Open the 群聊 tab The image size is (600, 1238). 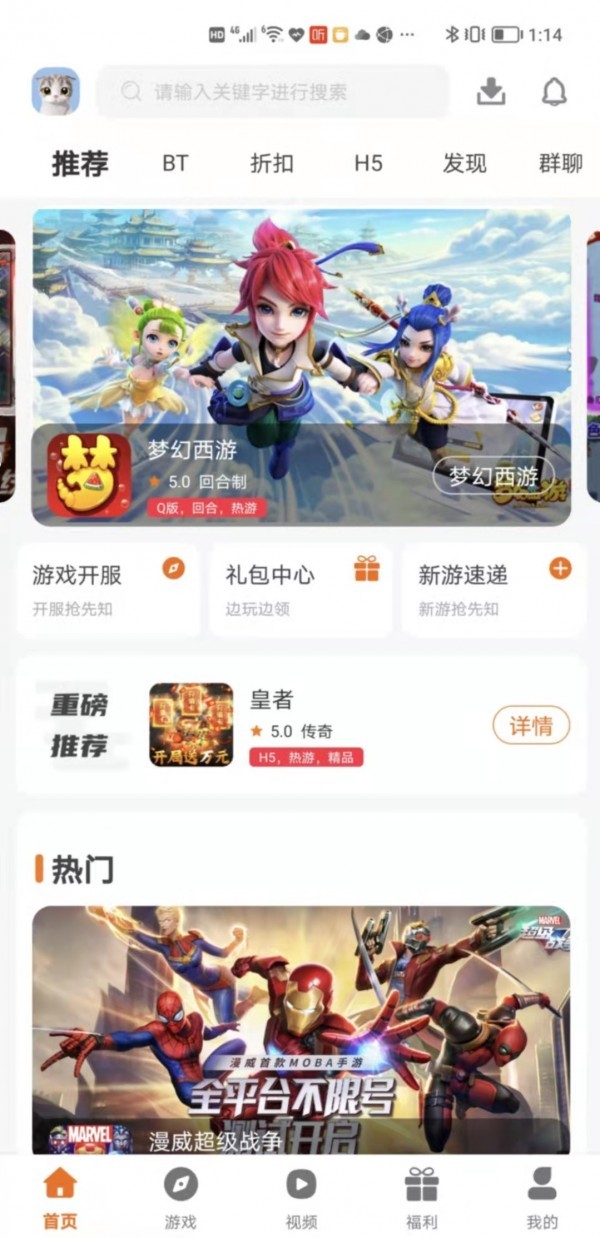560,163
